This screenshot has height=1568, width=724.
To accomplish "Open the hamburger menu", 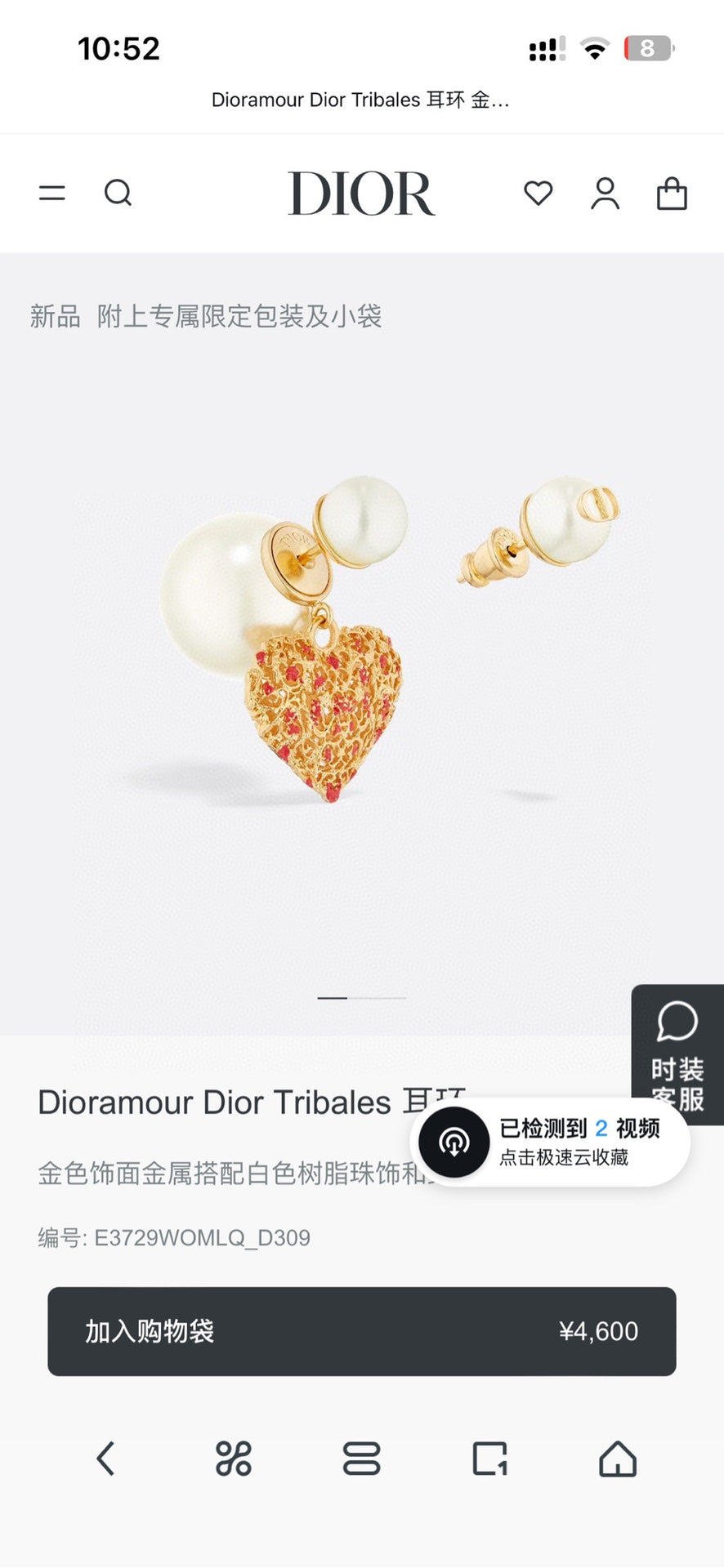I will tap(52, 194).
